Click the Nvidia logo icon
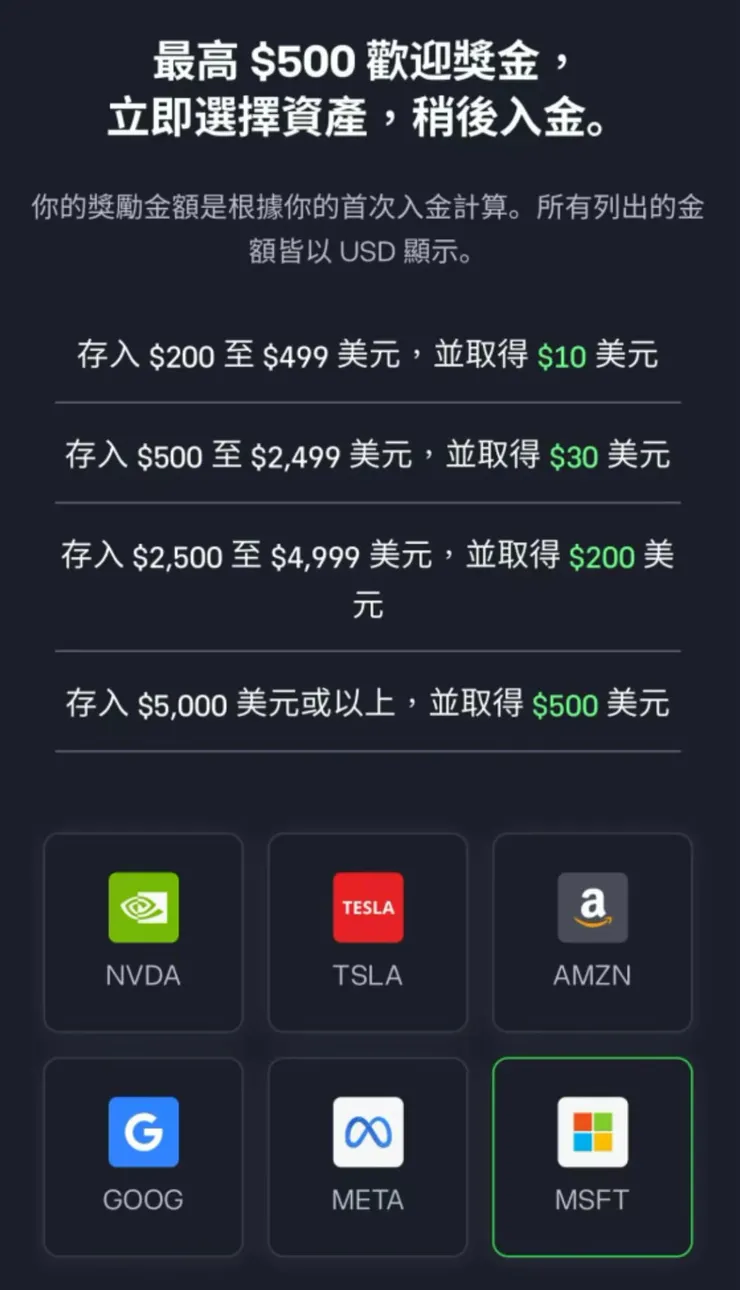Image resolution: width=740 pixels, height=1290 pixels. 143,907
